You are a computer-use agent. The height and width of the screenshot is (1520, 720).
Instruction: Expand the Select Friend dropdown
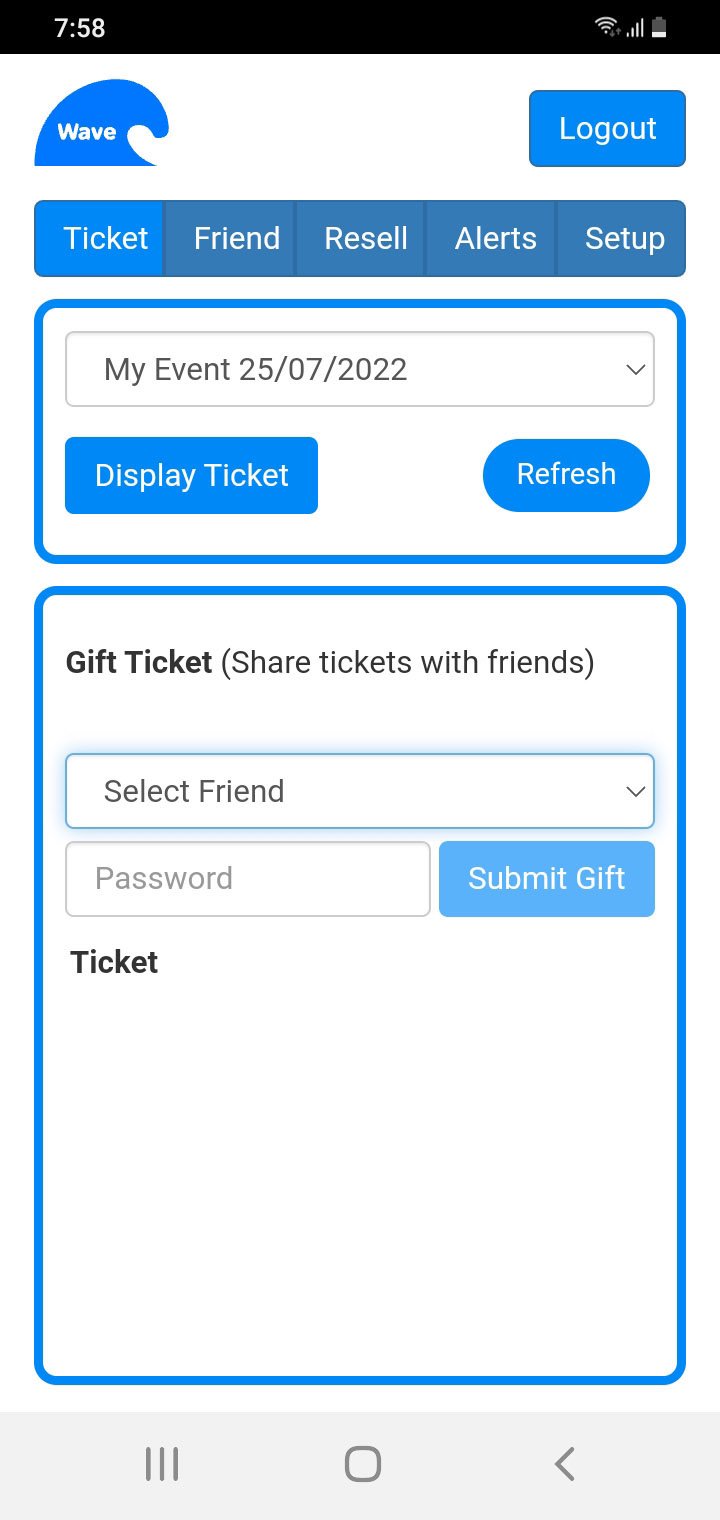360,791
